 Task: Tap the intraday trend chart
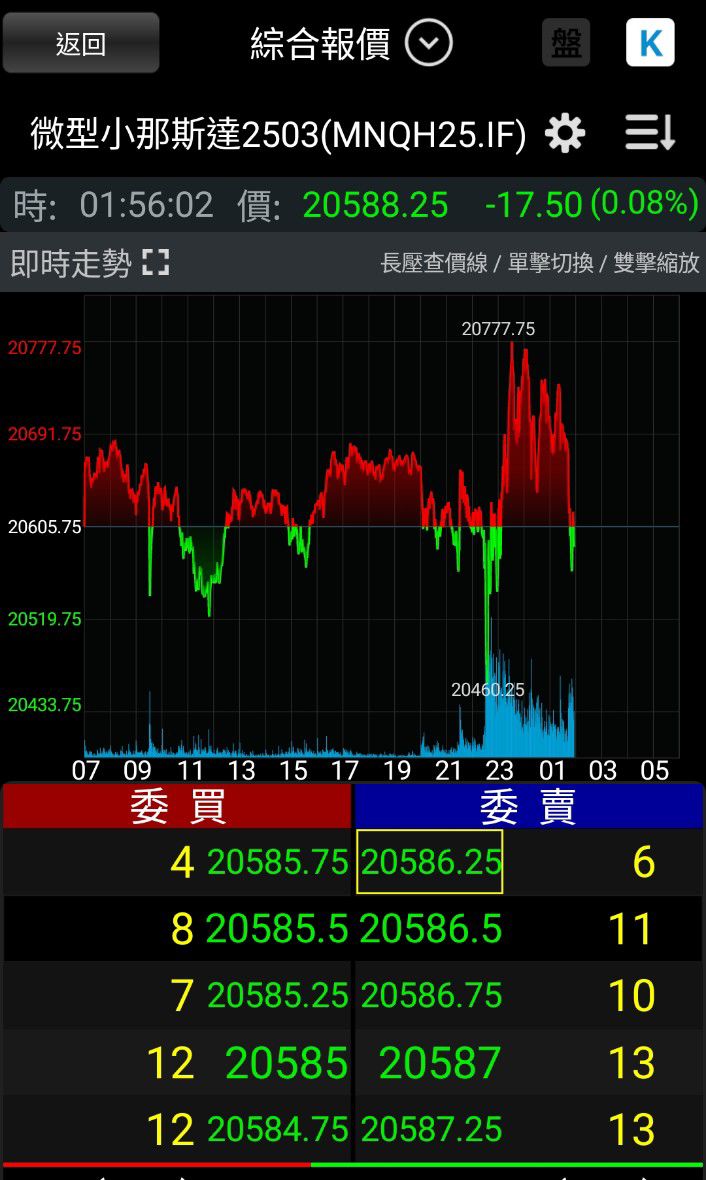[380, 525]
